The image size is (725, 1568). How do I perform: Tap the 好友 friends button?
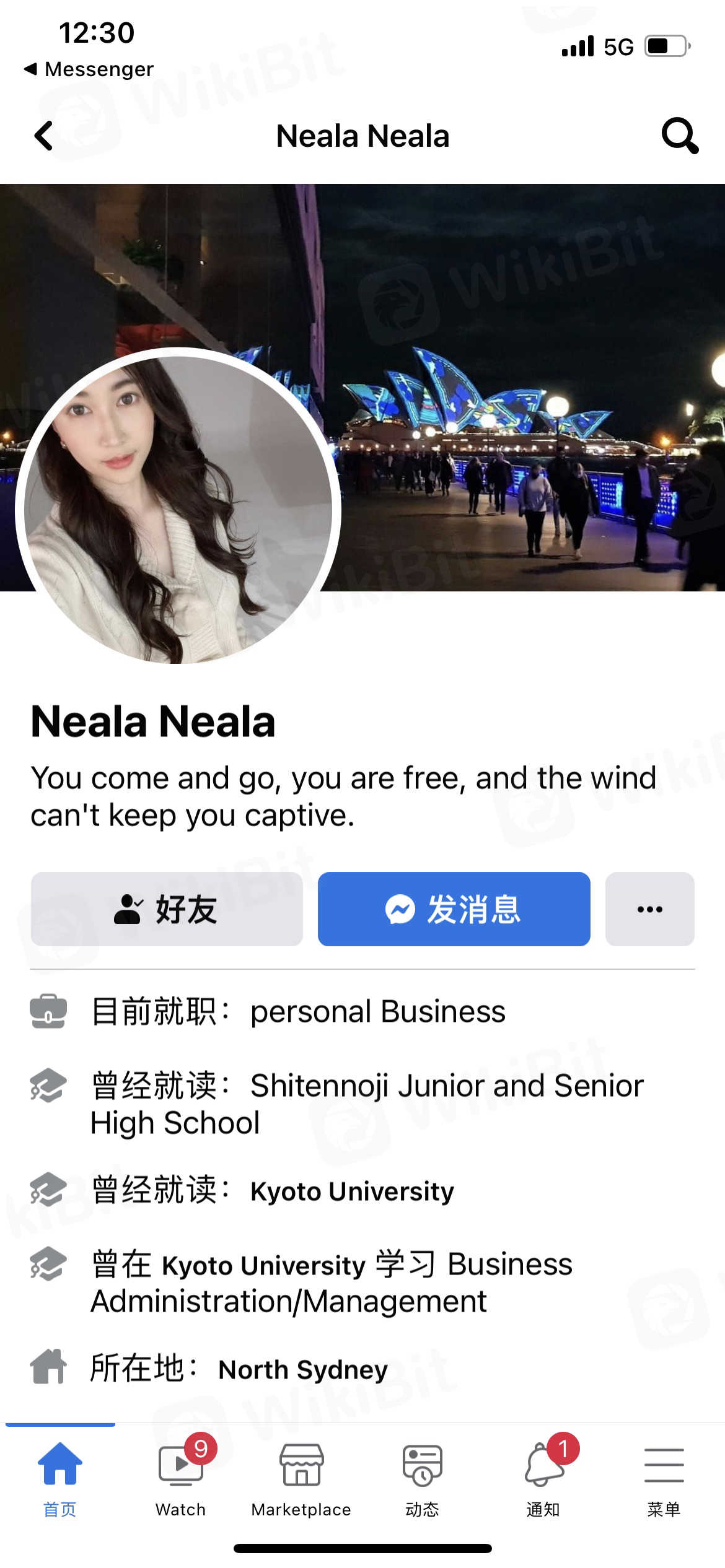point(167,909)
